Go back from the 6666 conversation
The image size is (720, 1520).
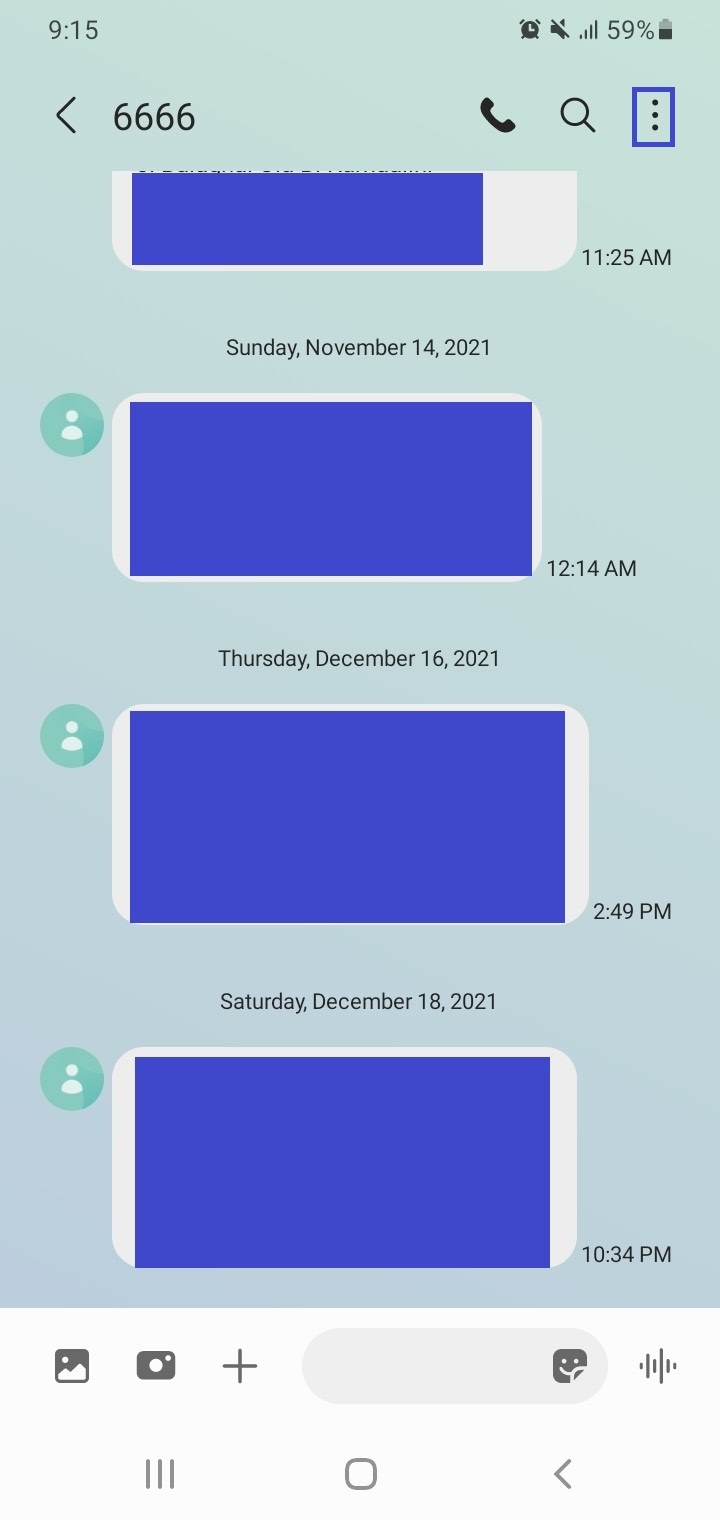pyautogui.click(x=66, y=117)
